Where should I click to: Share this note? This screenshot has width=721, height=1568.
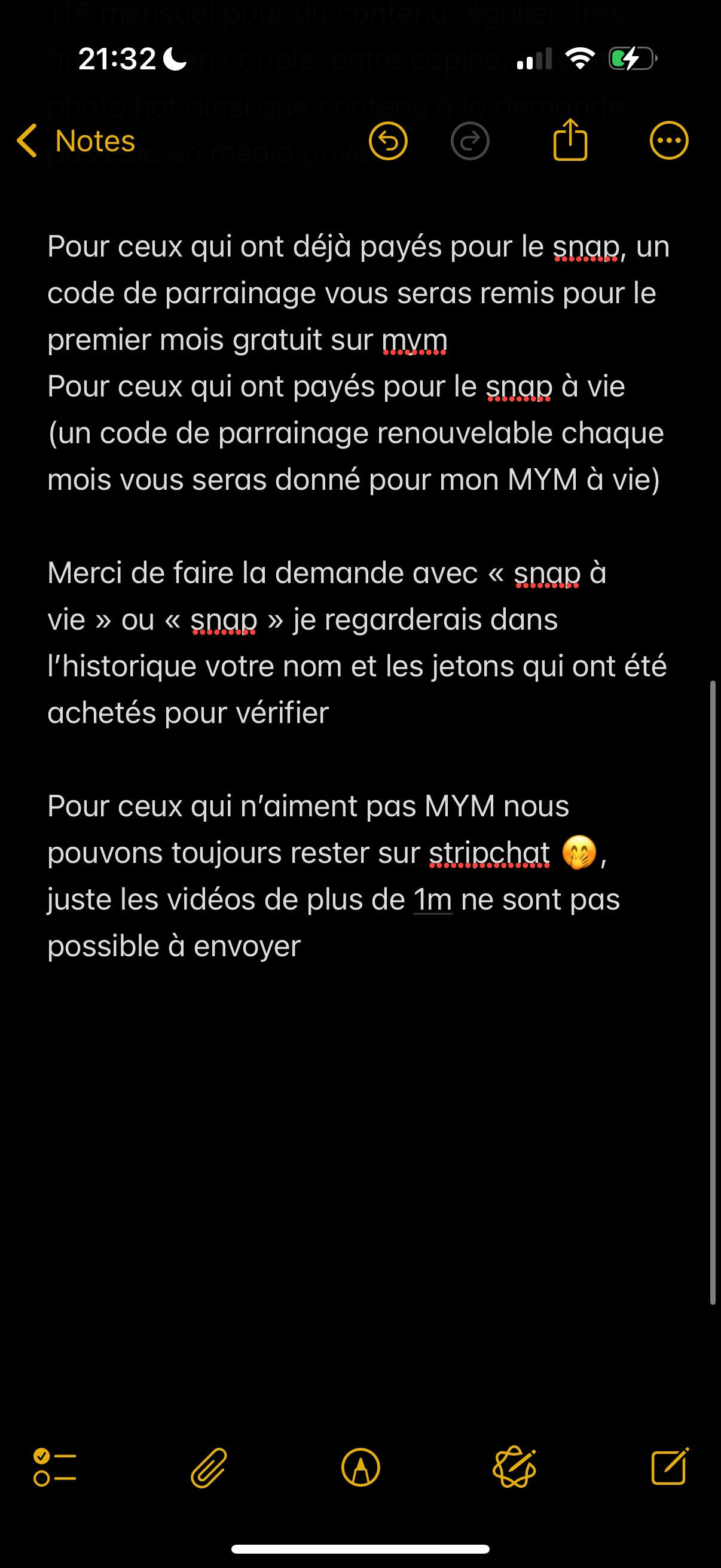click(570, 141)
